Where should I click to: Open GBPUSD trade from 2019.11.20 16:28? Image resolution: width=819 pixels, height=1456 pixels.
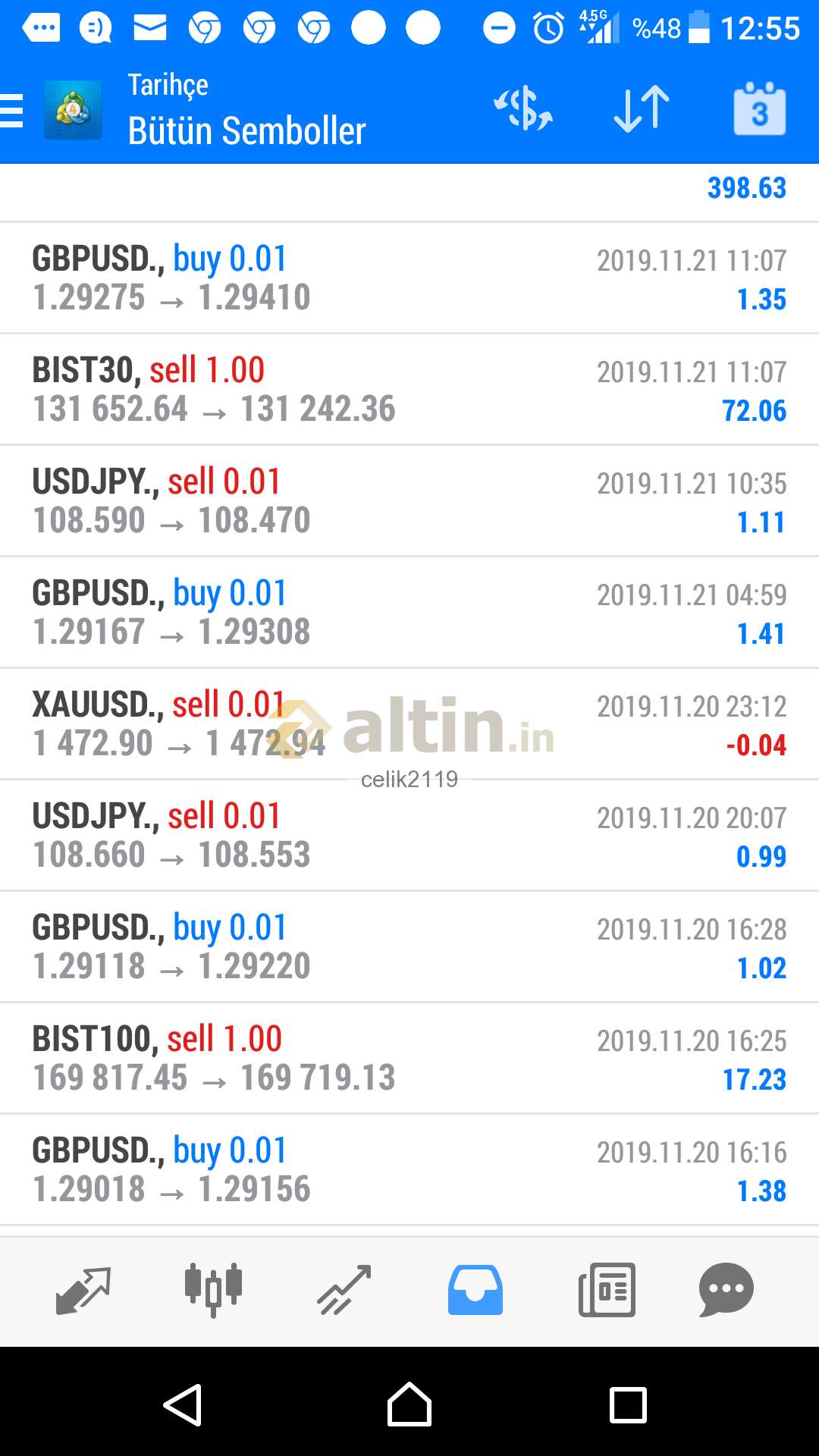tap(409, 946)
